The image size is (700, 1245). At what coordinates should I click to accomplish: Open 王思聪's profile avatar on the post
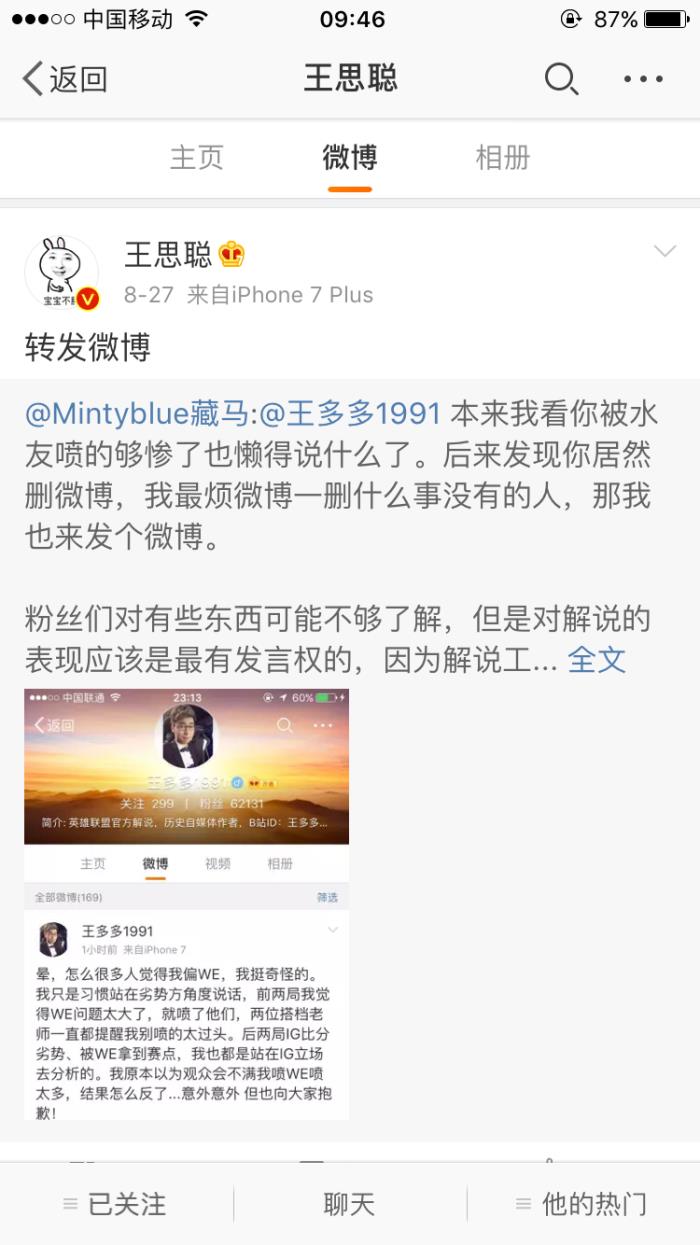(x=62, y=273)
